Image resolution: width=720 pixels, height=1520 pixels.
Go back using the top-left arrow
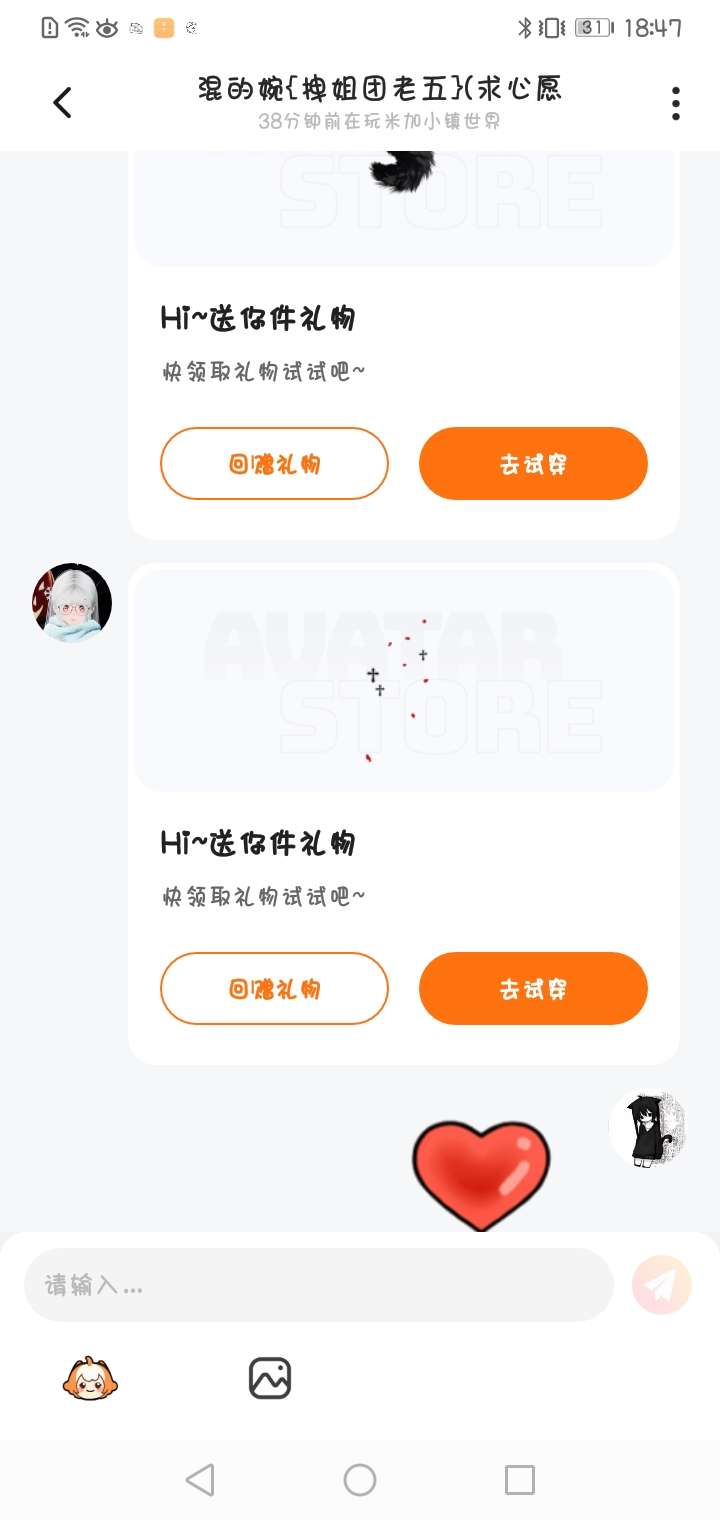tap(63, 102)
